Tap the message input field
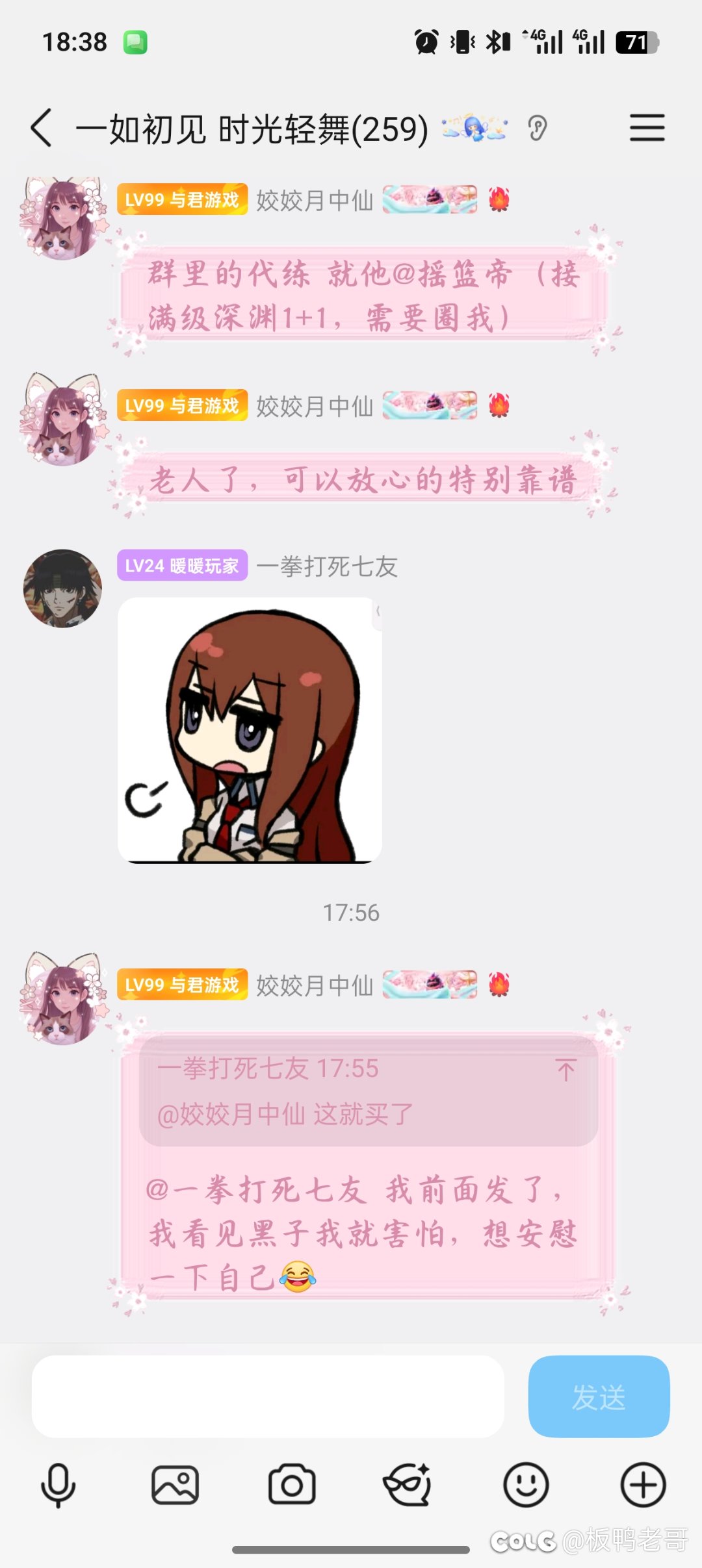702x1568 pixels. (x=268, y=1396)
